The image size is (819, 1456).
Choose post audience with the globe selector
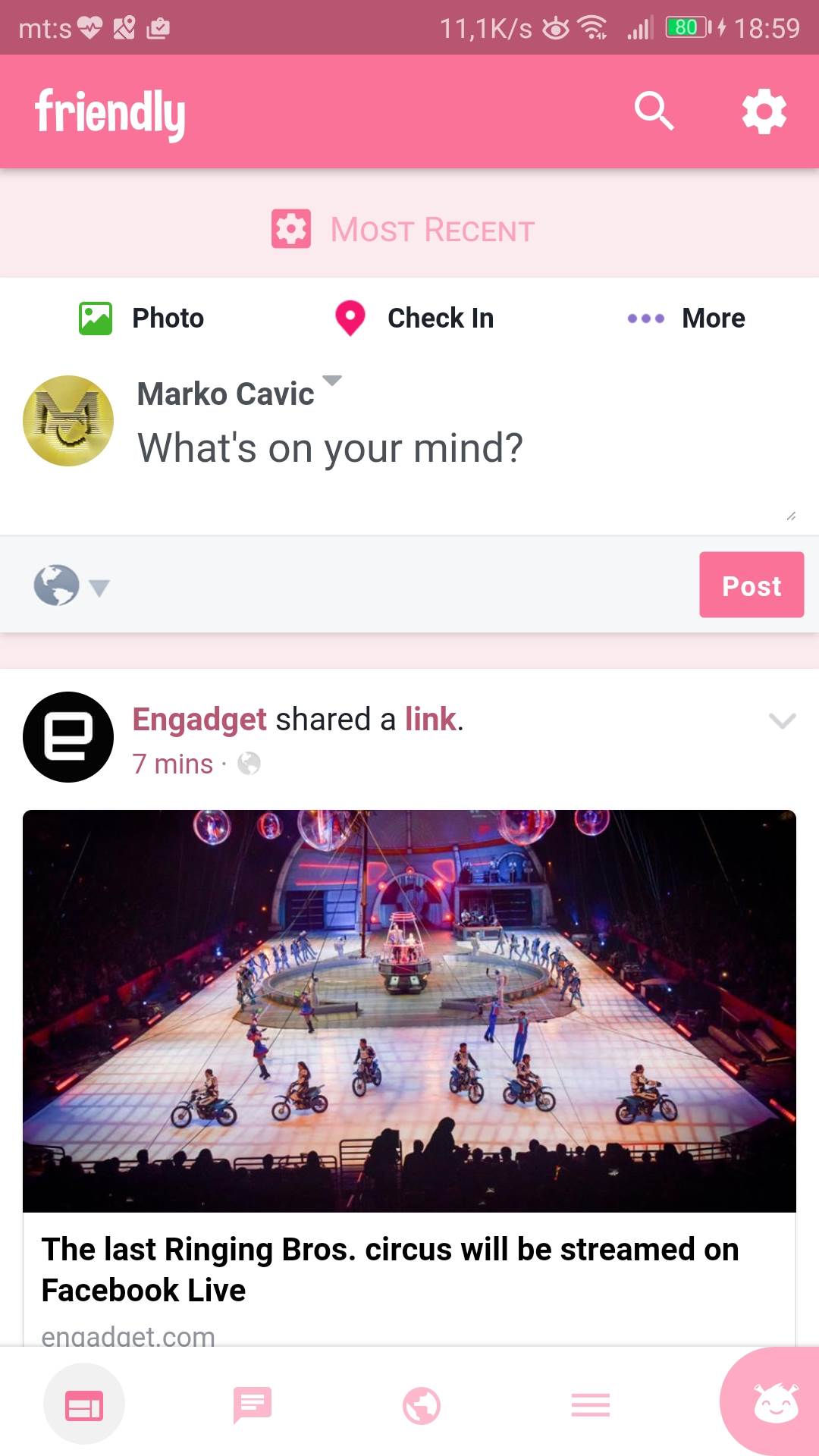71,585
